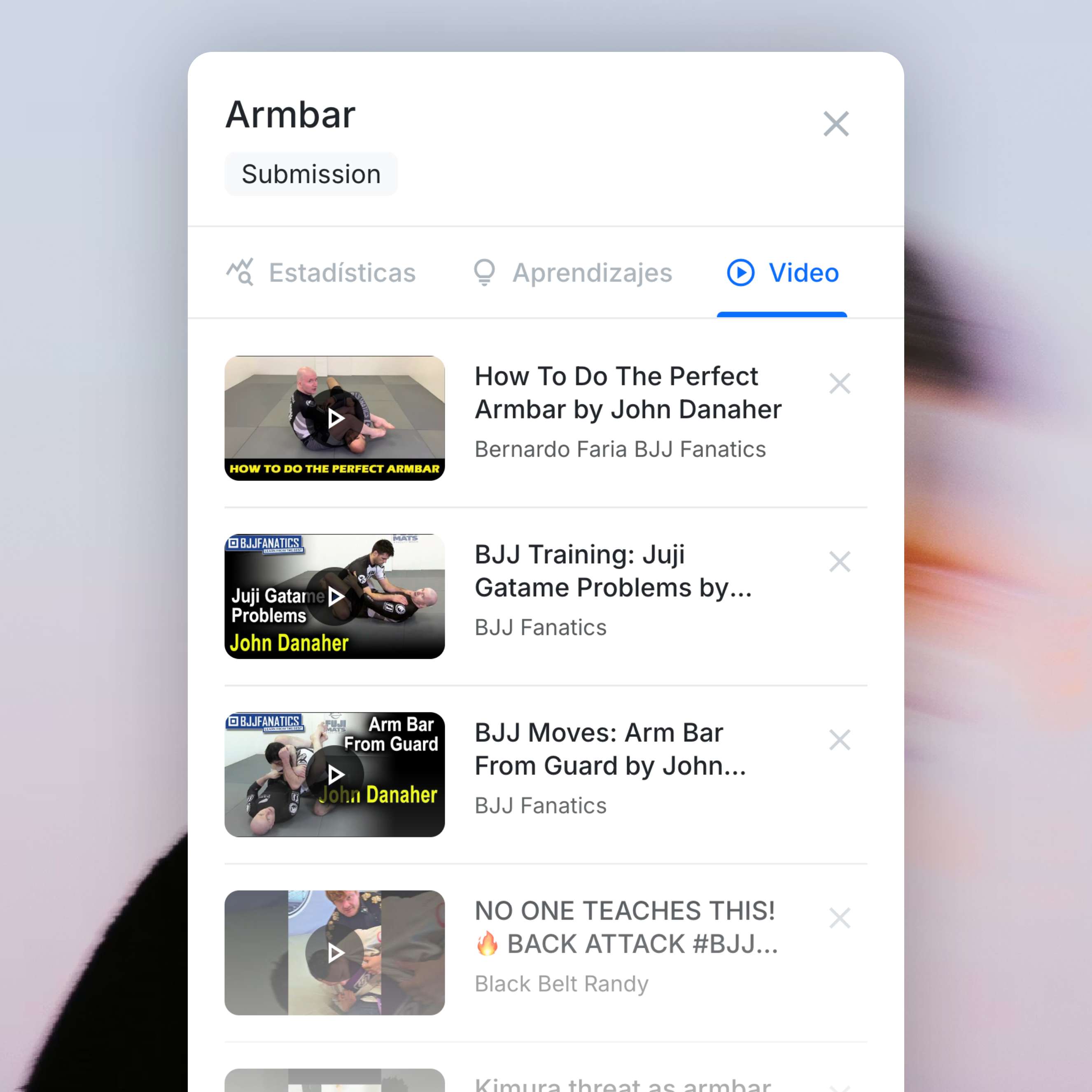Remove the NO ONE TEACHES THIS video

pyautogui.click(x=839, y=918)
